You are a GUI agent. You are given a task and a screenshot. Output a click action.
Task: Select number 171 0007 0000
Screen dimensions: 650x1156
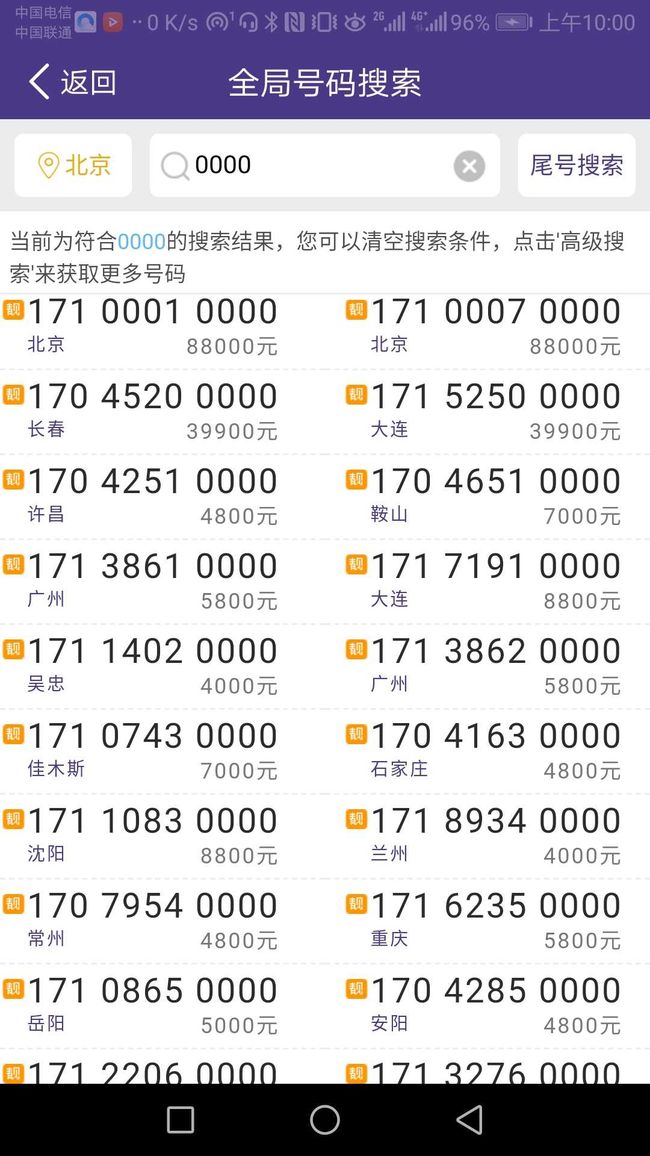pos(495,311)
